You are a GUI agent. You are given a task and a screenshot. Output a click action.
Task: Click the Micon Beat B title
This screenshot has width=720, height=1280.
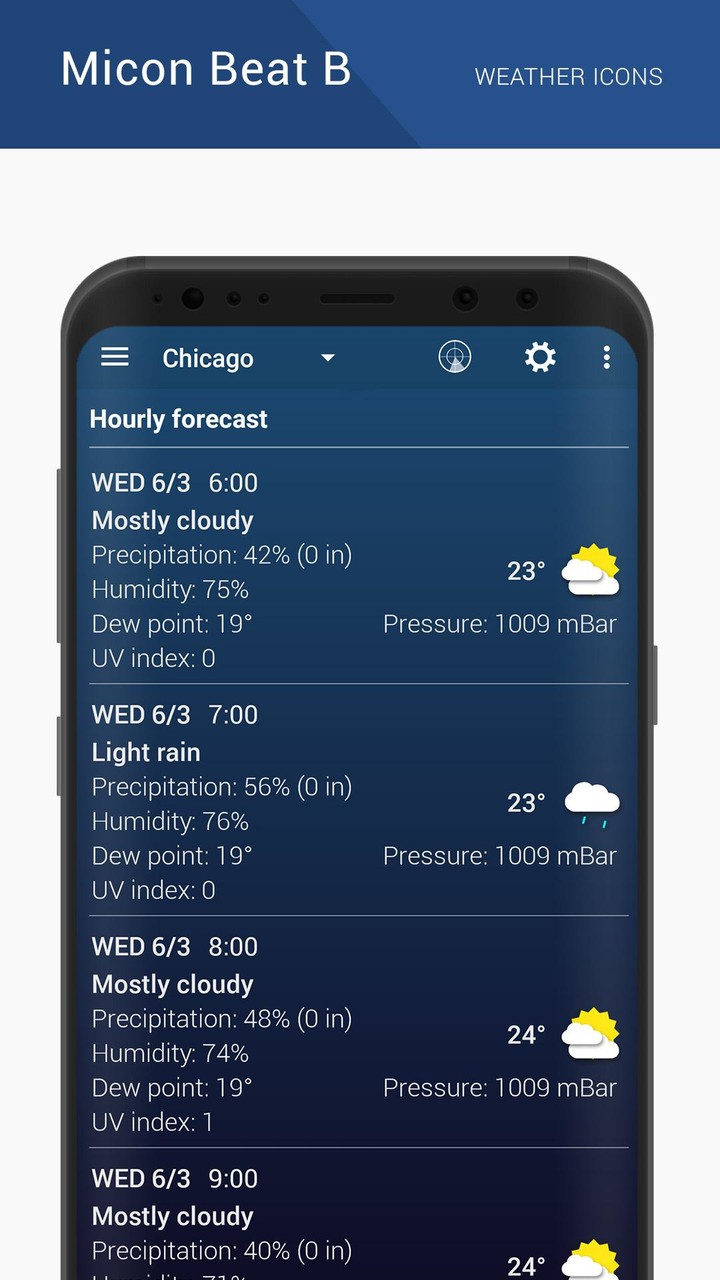(x=205, y=68)
